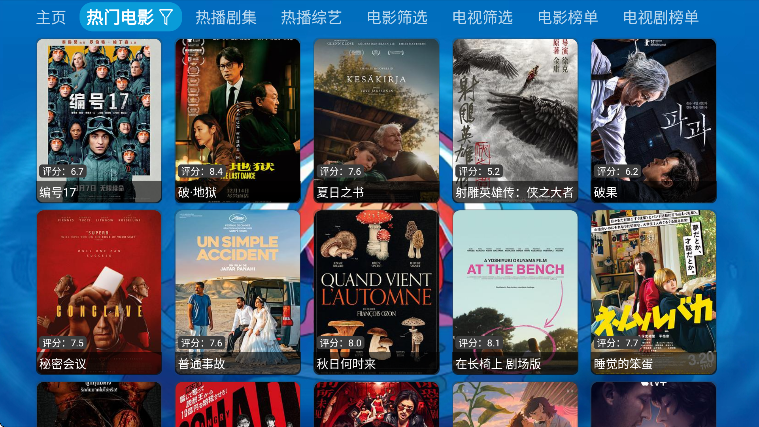View 在长椅上 剧场版
The width and height of the screenshot is (759, 427).
[x=515, y=292]
